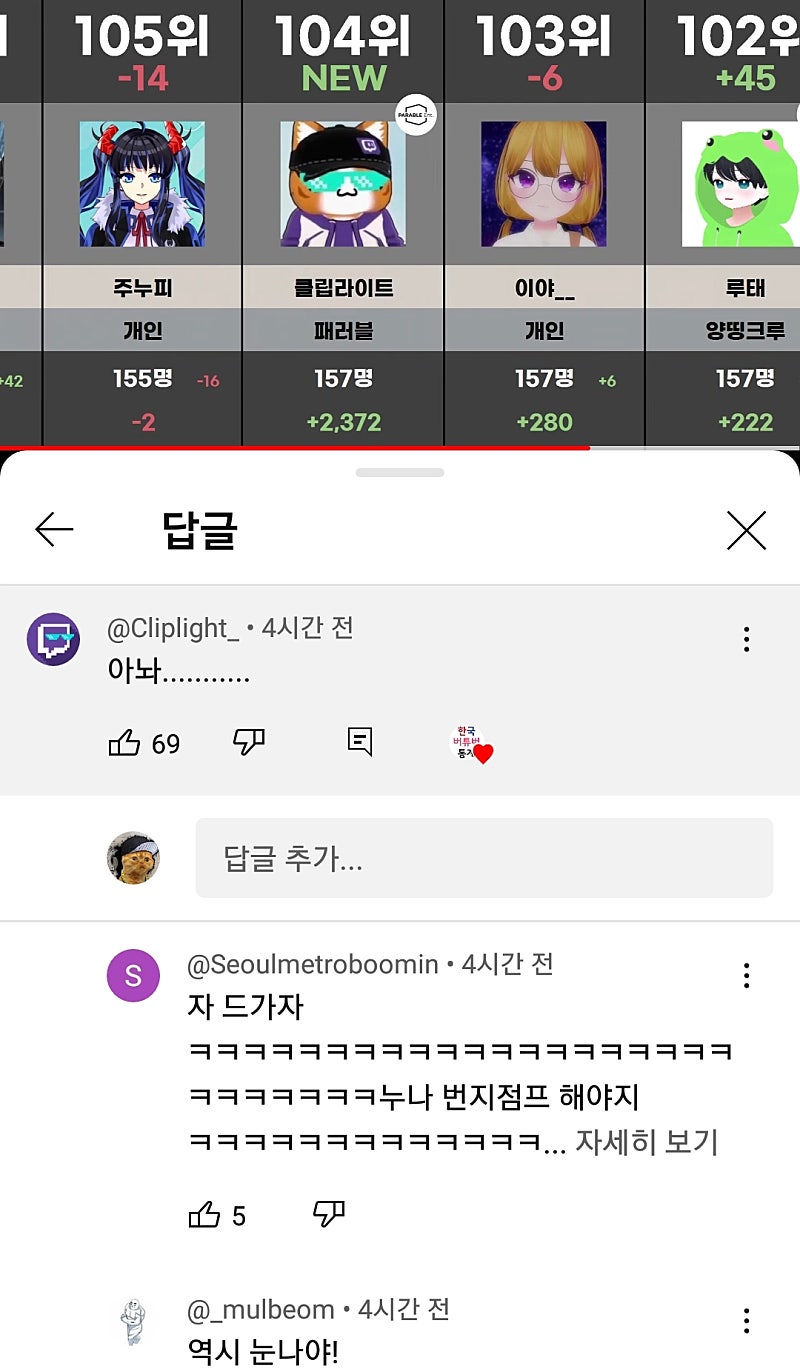Close the 답글 replies panel
This screenshot has height=1369, width=800.
[746, 530]
